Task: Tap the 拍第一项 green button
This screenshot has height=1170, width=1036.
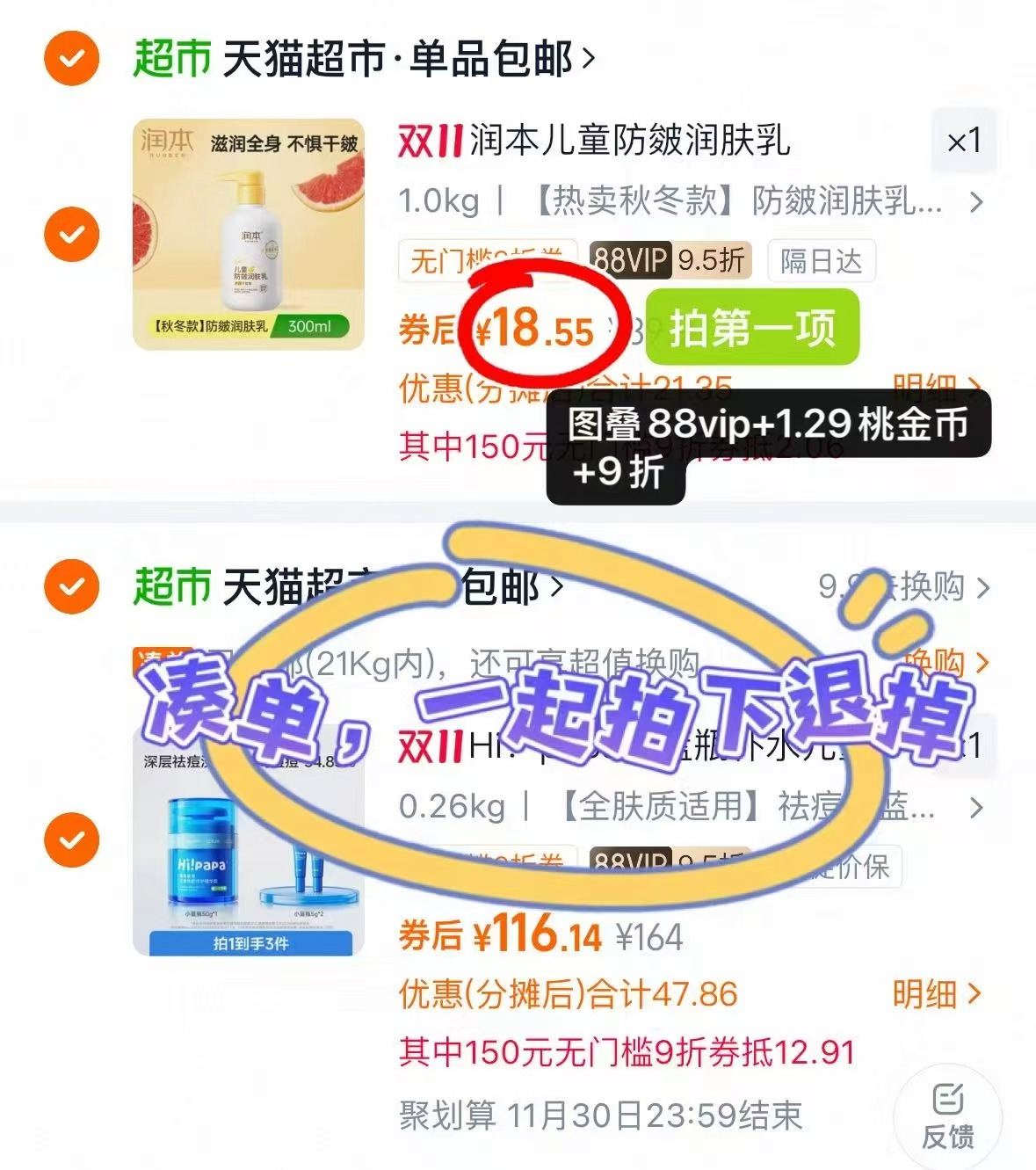Action: (752, 329)
